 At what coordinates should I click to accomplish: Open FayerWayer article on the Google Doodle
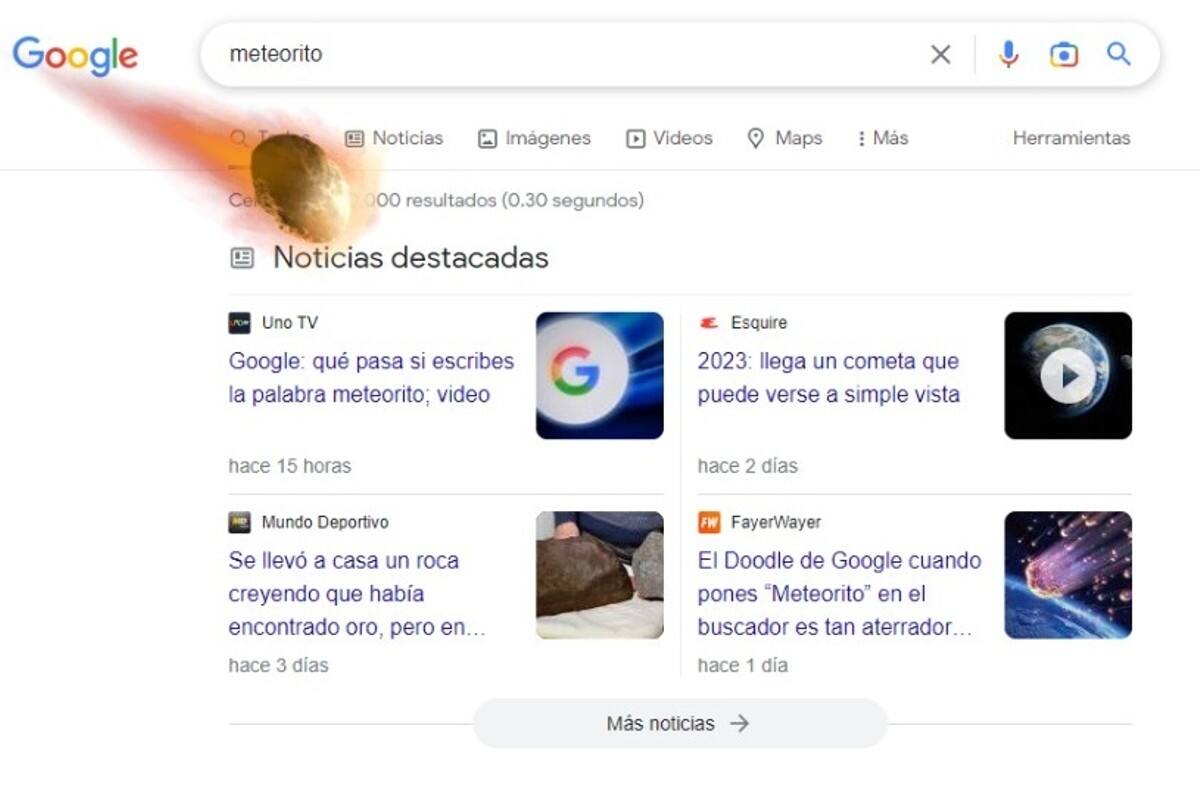839,593
